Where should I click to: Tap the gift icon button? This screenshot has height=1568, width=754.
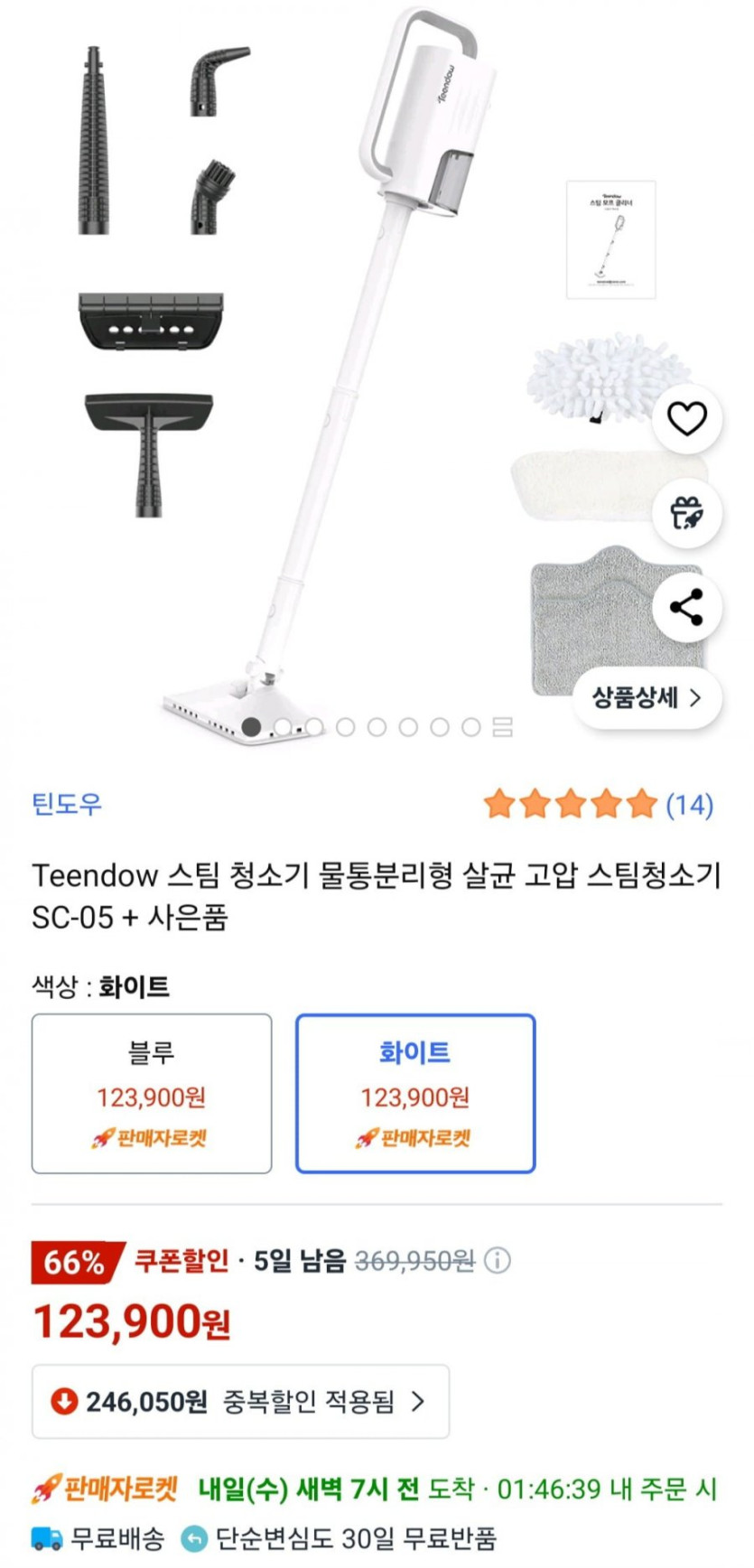tap(686, 512)
